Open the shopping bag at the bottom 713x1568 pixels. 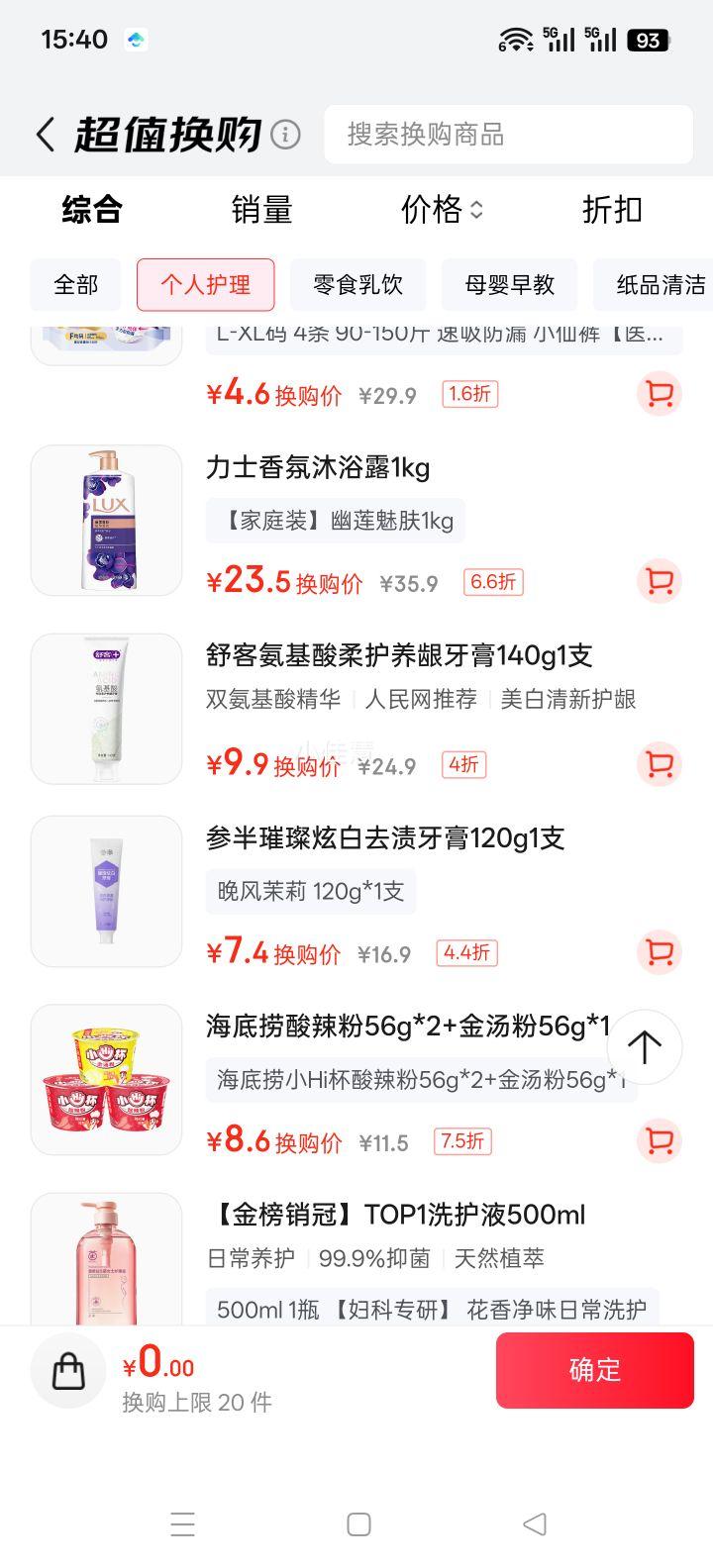point(68,1371)
